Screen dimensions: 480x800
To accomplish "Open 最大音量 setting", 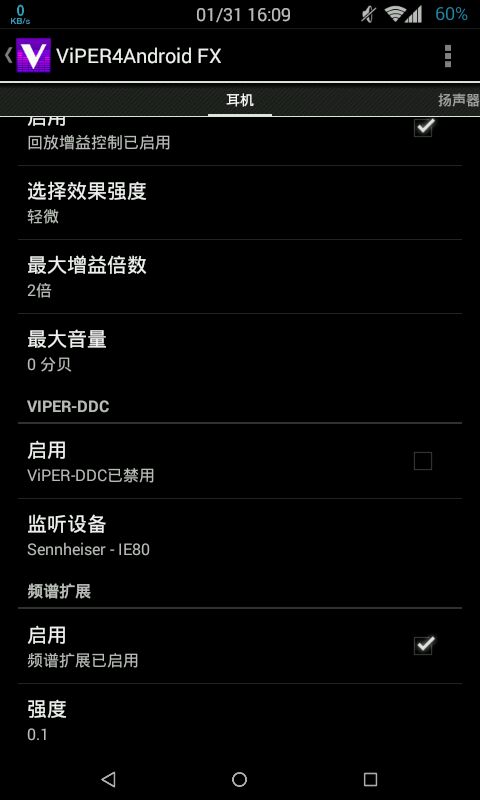I will pyautogui.click(x=240, y=350).
